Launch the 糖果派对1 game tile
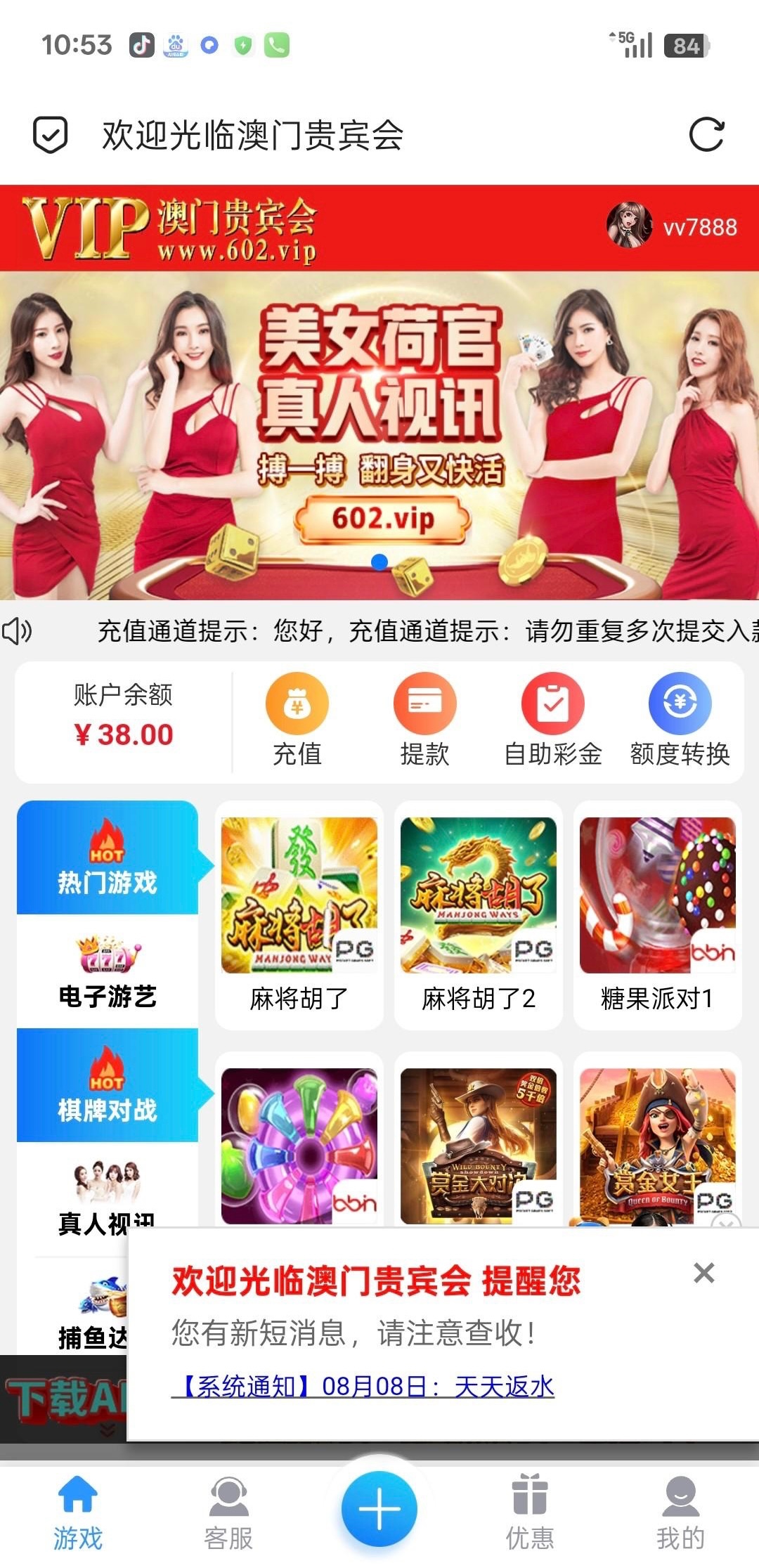 657,914
